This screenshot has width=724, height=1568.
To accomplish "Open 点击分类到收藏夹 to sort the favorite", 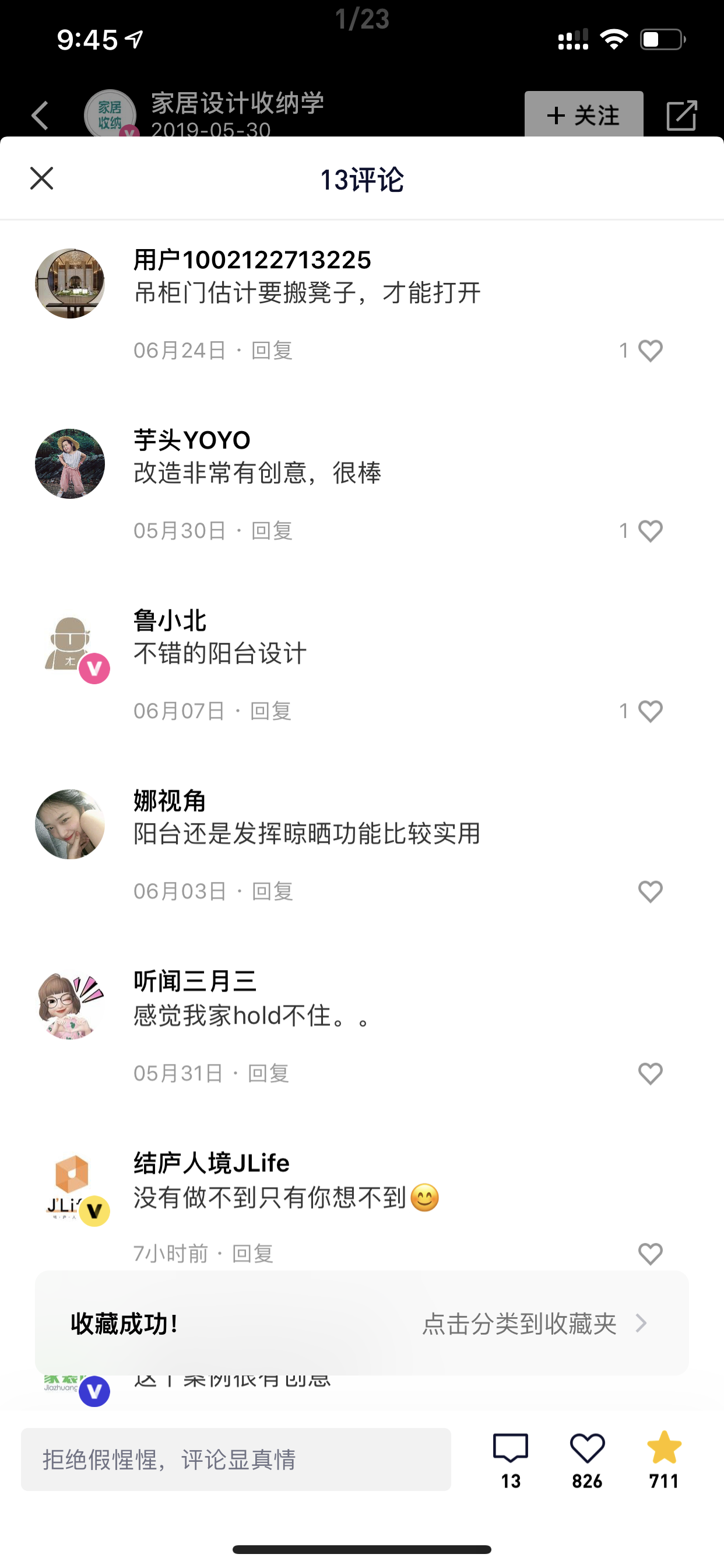I will 534,1324.
